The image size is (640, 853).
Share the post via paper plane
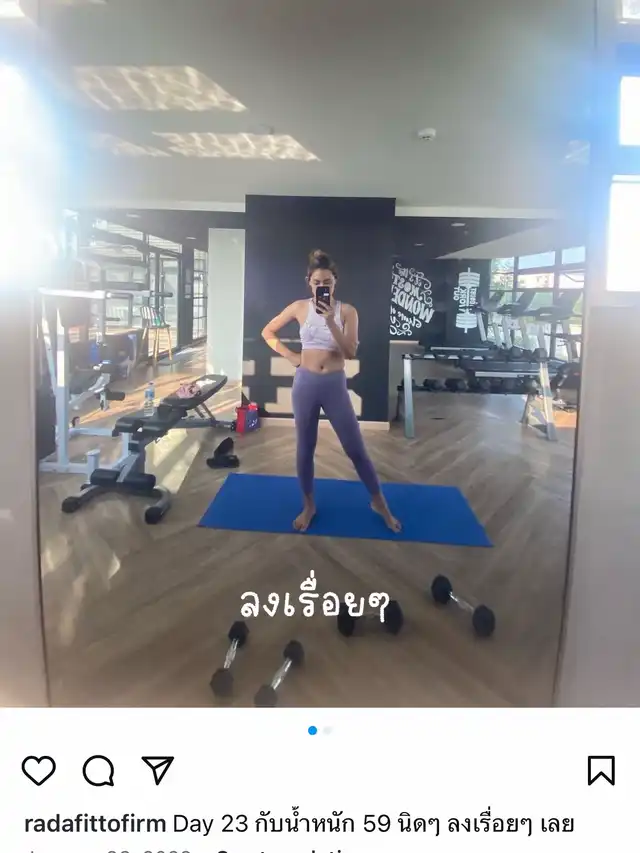[158, 770]
